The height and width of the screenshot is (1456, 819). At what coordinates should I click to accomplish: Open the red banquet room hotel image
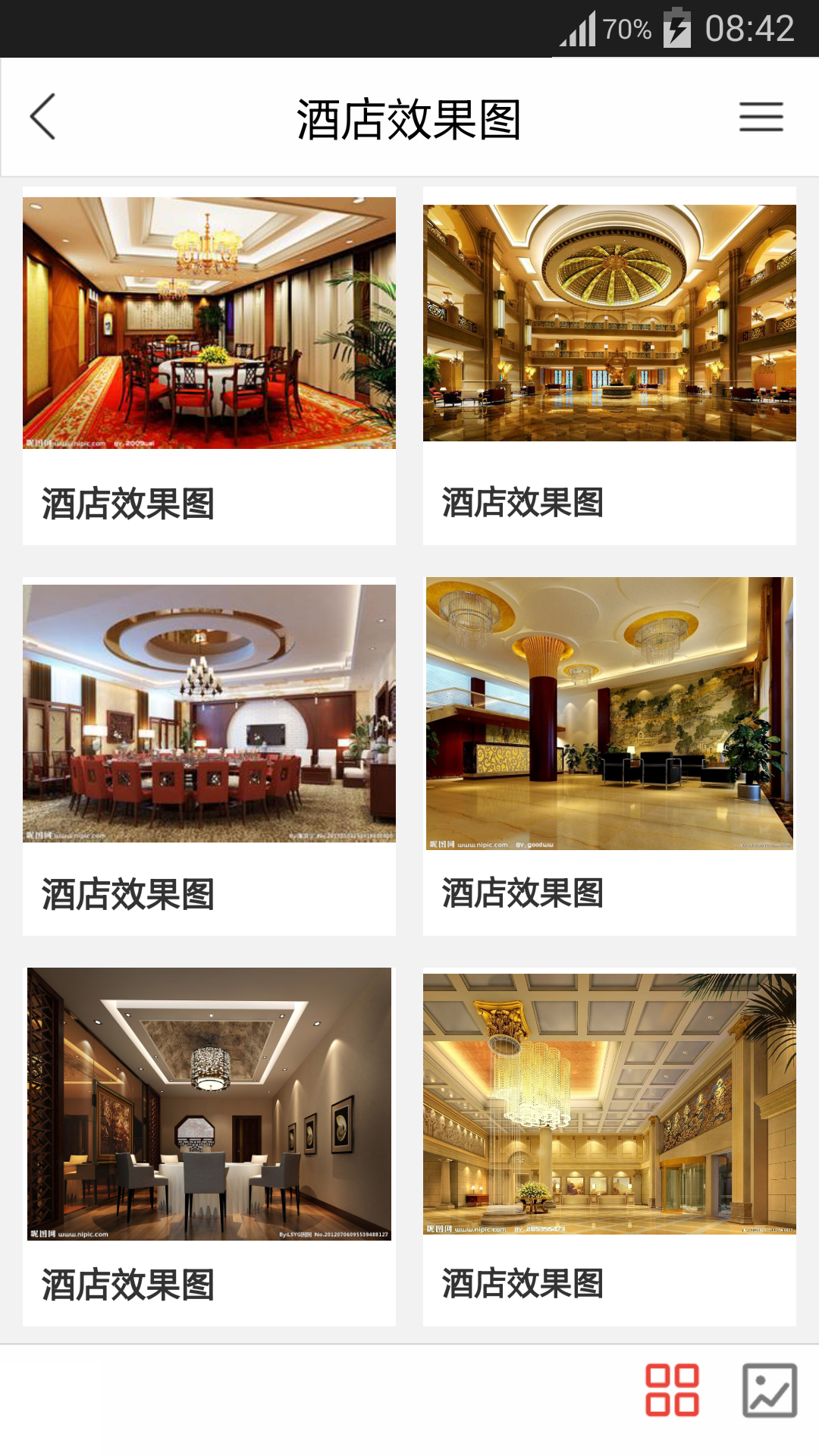(209, 323)
